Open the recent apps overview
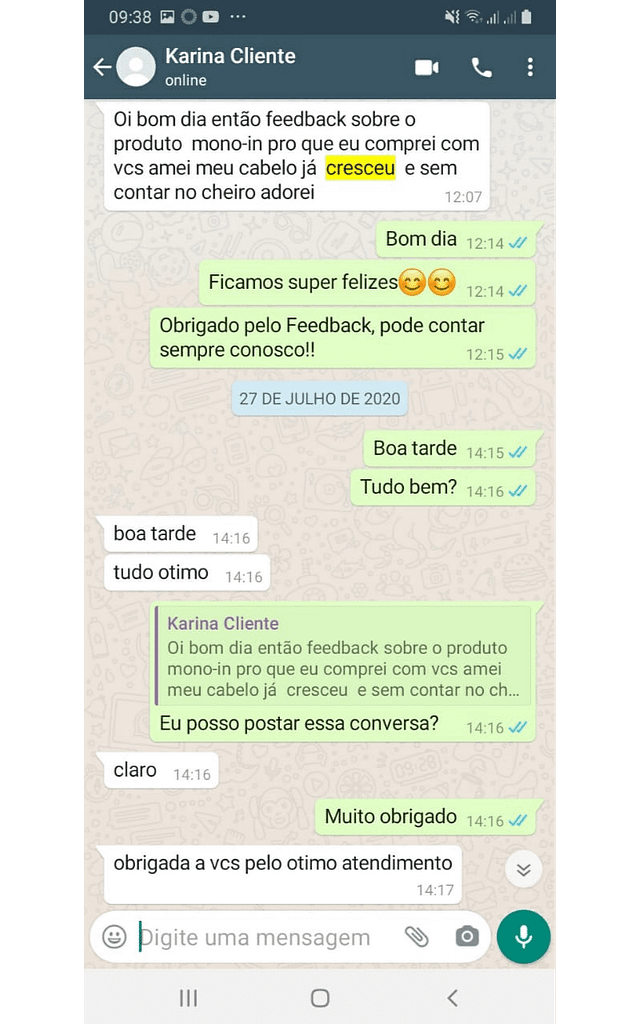 [188, 997]
